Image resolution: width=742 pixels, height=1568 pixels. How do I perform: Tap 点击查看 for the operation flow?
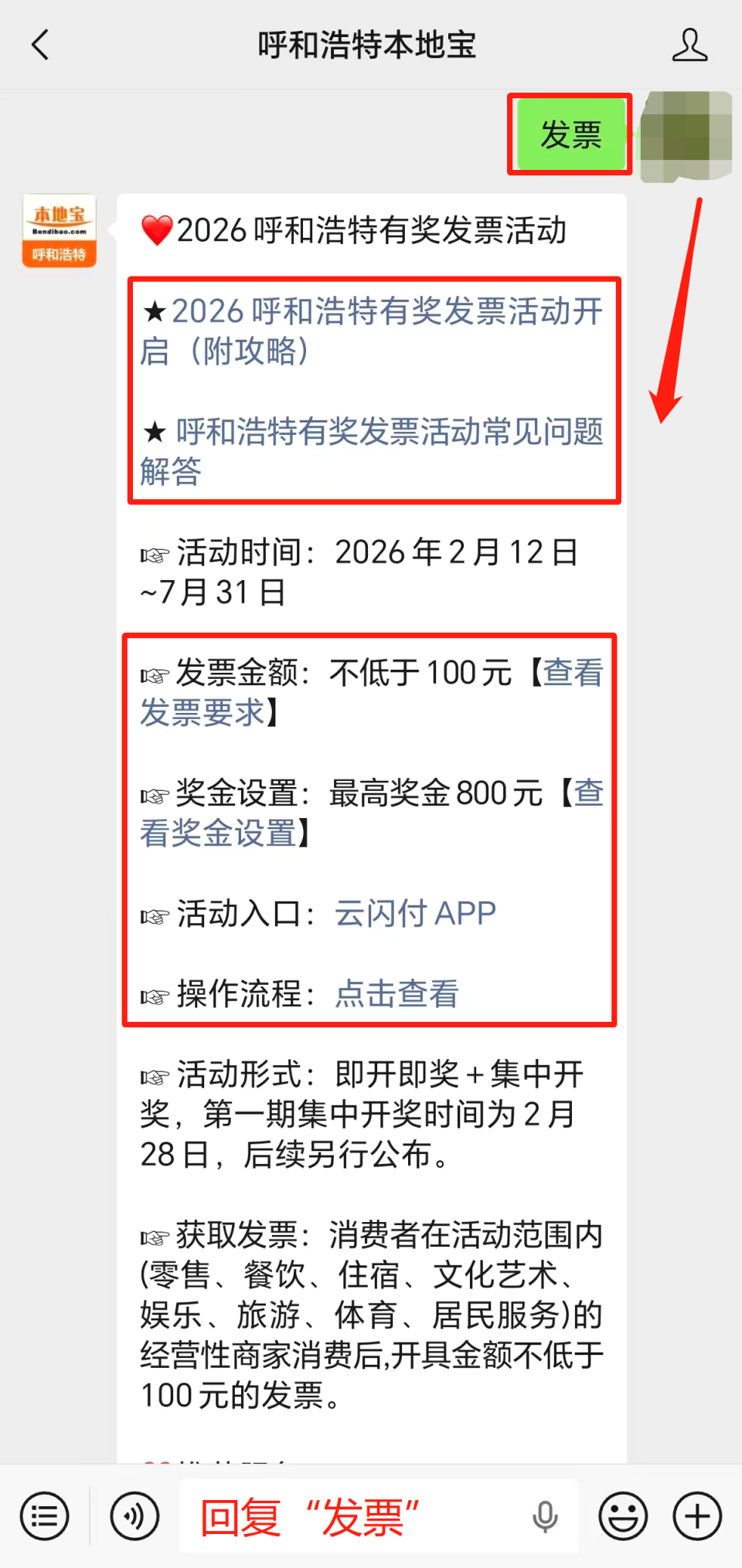click(396, 994)
